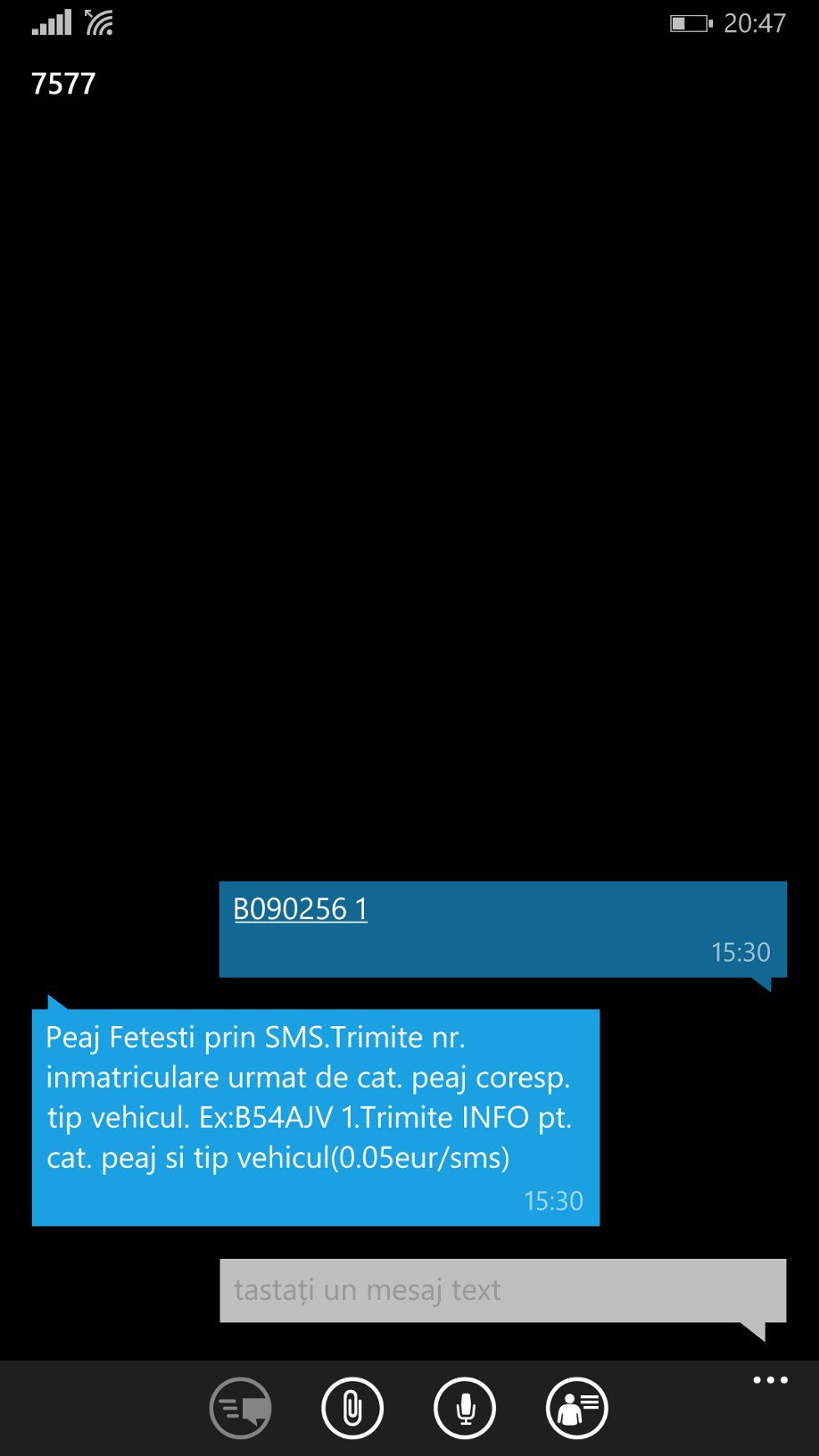Open the three-dots more options menu
This screenshot has height=1456, width=819.
(x=770, y=1380)
